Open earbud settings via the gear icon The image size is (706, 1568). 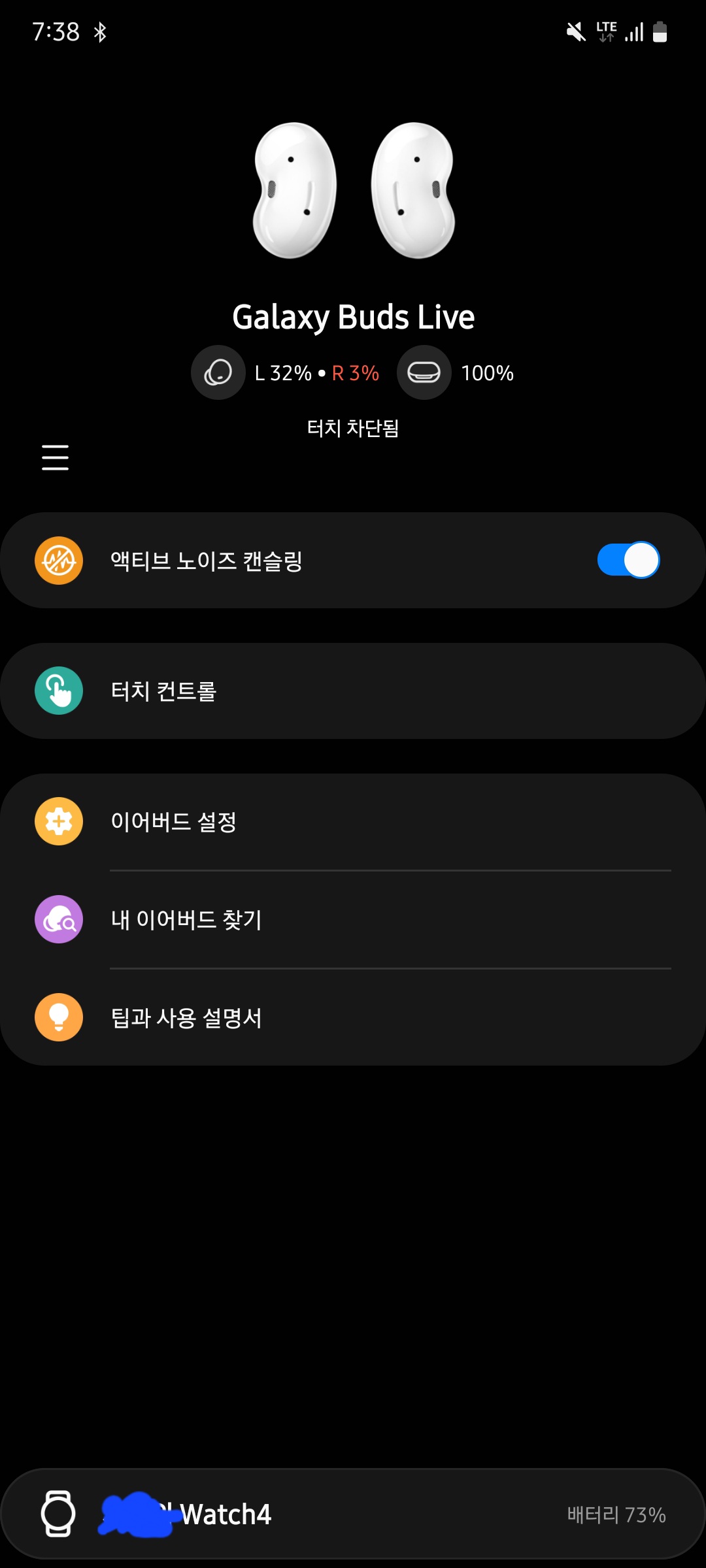coord(58,821)
